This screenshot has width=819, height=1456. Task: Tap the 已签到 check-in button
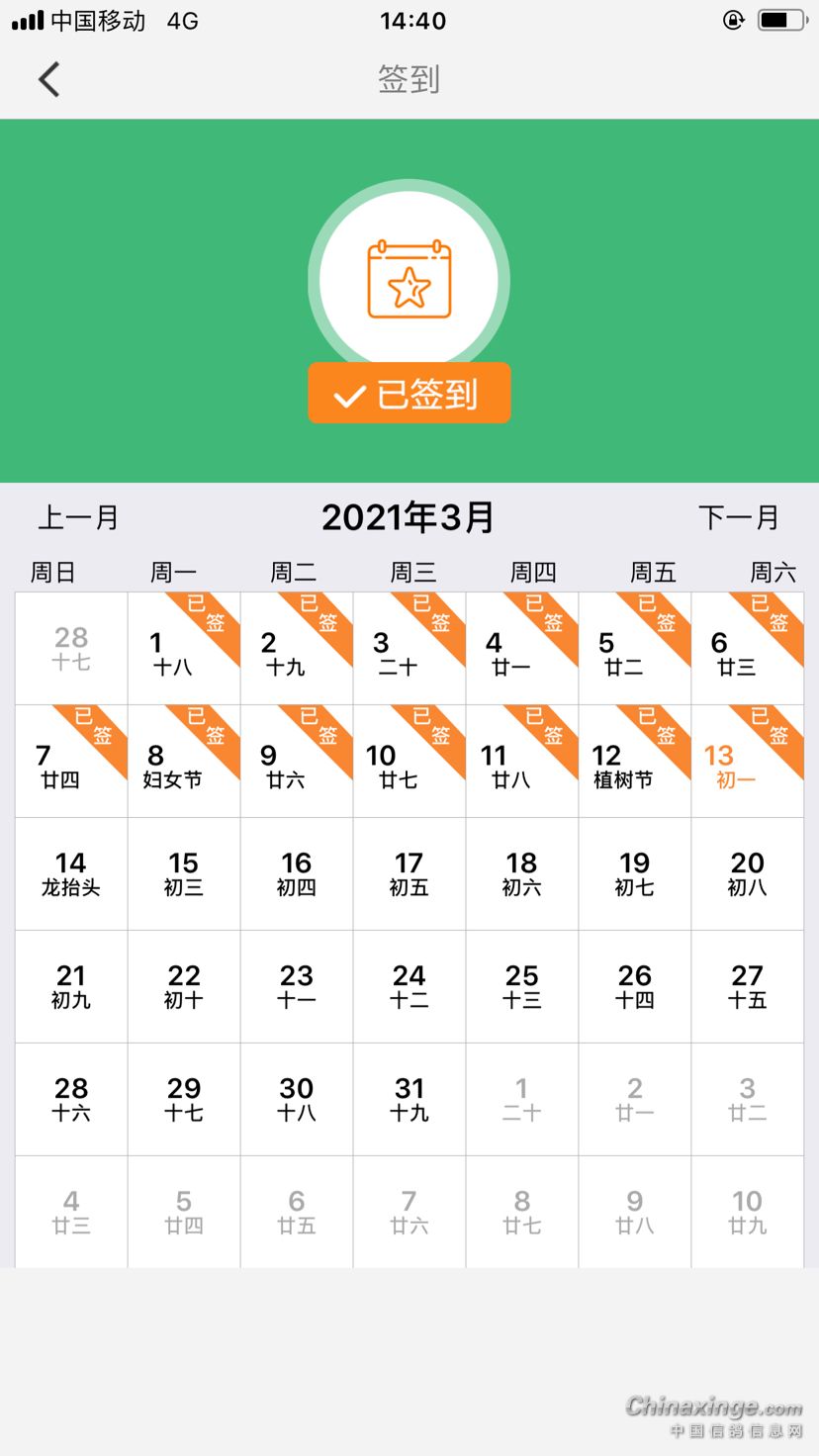tap(409, 394)
